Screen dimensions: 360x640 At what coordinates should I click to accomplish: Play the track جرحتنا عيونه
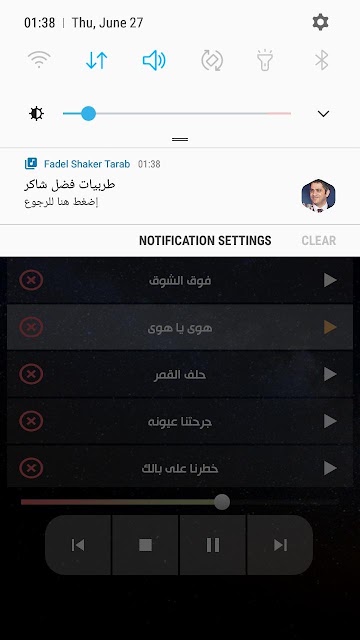(x=330, y=421)
